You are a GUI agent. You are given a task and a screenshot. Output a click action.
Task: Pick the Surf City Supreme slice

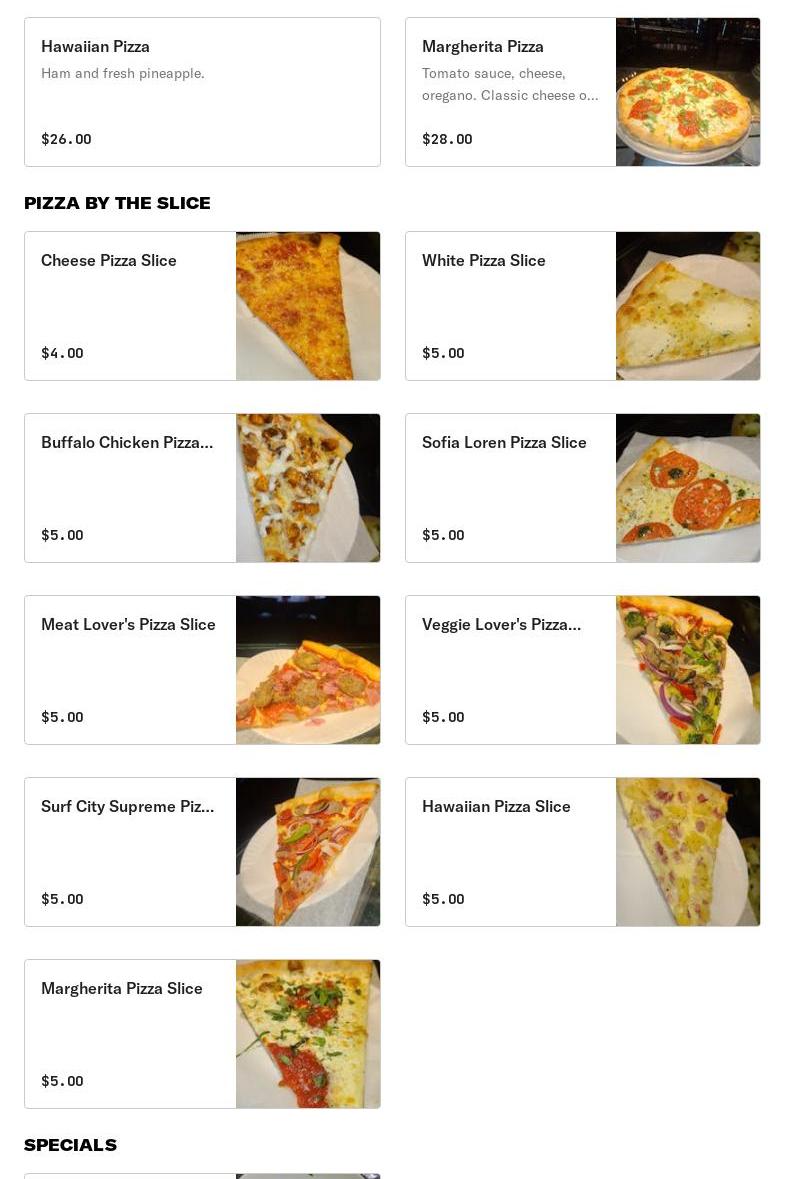[202, 852]
